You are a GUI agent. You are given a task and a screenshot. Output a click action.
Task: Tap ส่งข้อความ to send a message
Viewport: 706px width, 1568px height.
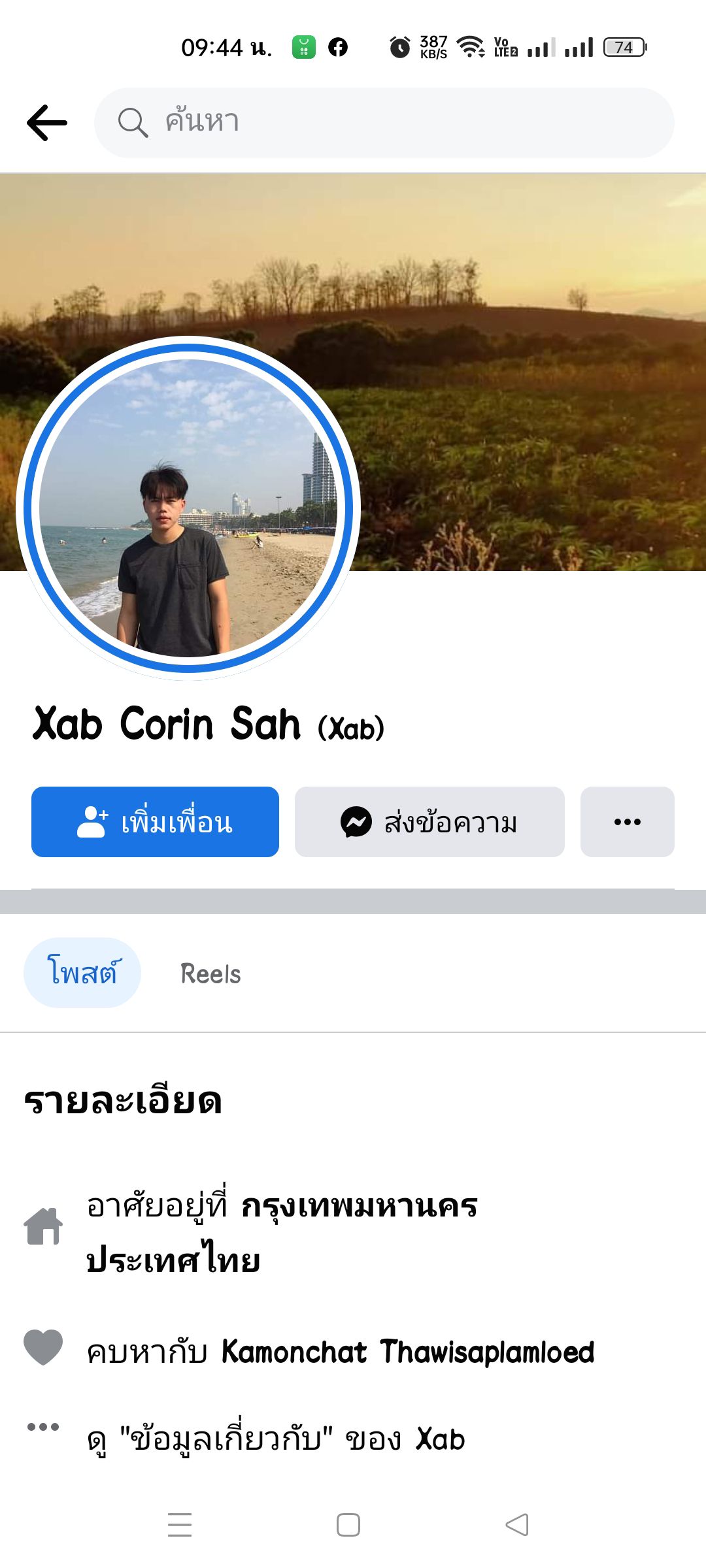(429, 822)
